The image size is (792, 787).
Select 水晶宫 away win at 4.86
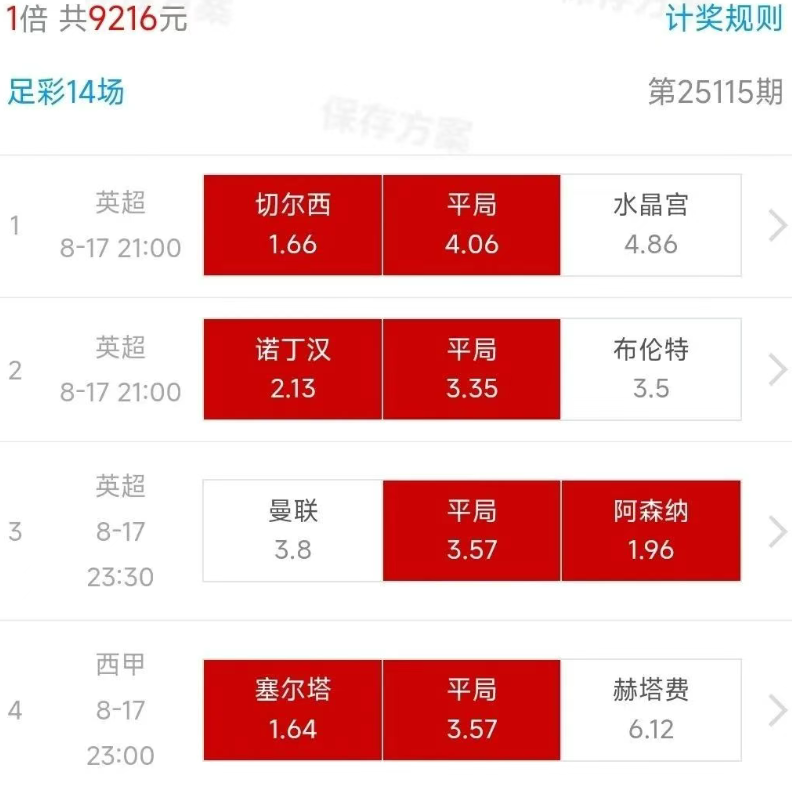click(x=651, y=225)
